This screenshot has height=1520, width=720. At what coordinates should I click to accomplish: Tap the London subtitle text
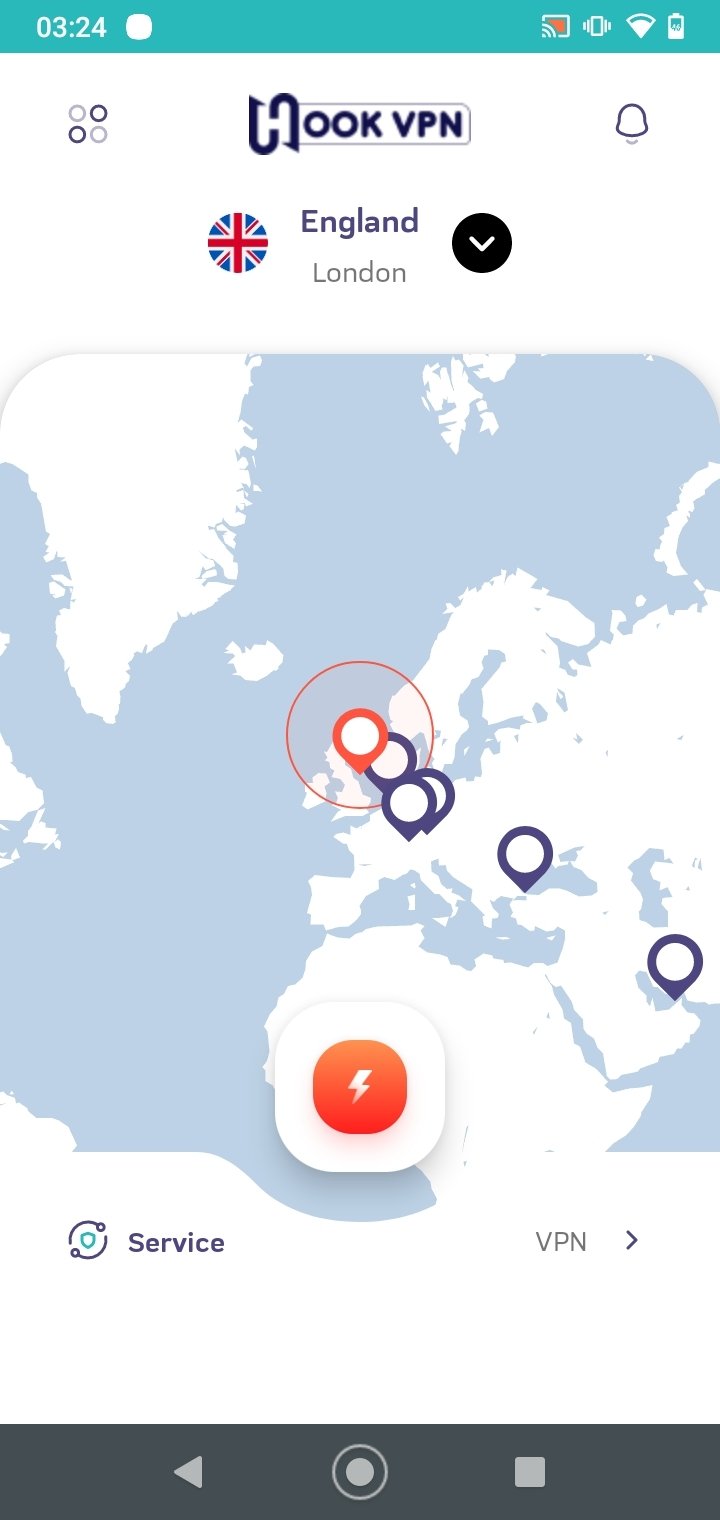coord(360,271)
